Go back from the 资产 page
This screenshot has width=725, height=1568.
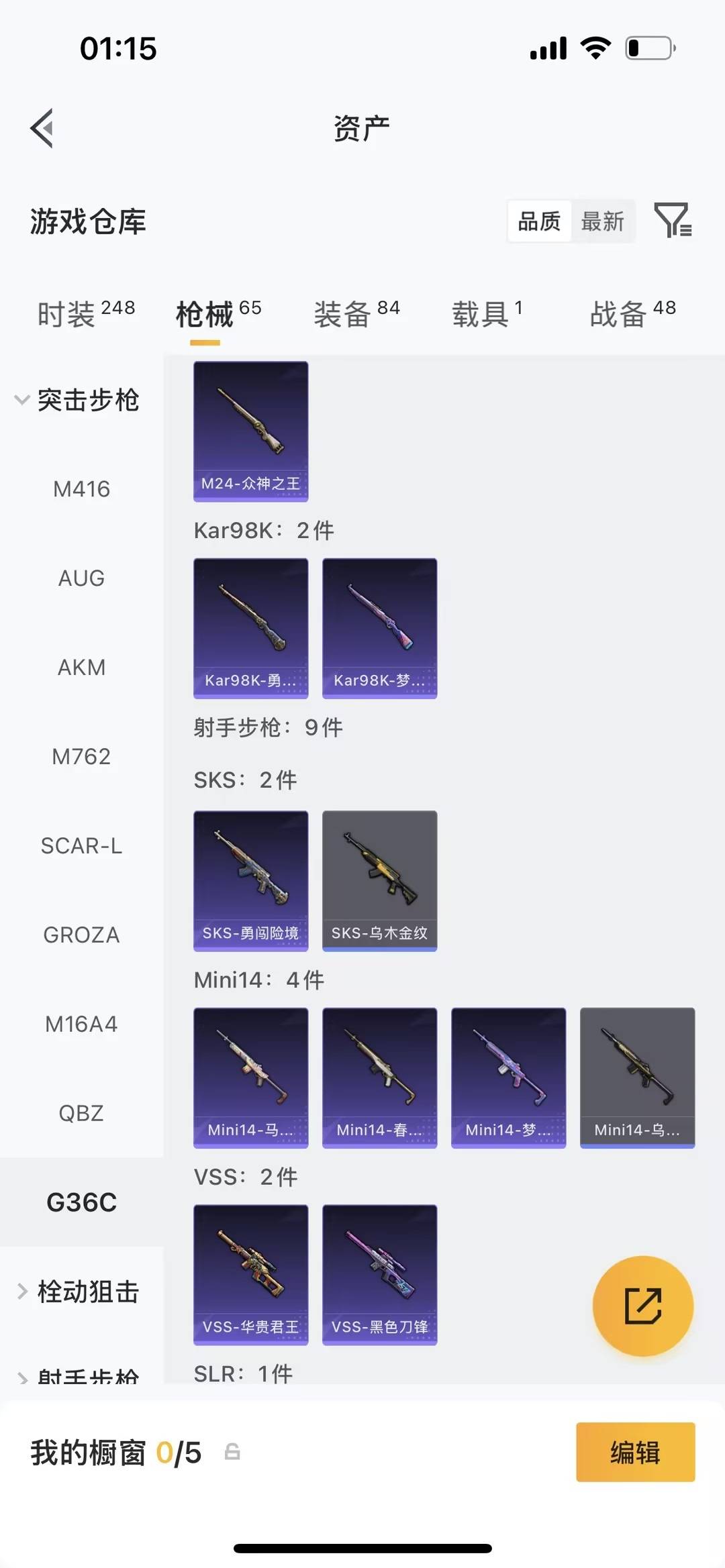coord(42,127)
